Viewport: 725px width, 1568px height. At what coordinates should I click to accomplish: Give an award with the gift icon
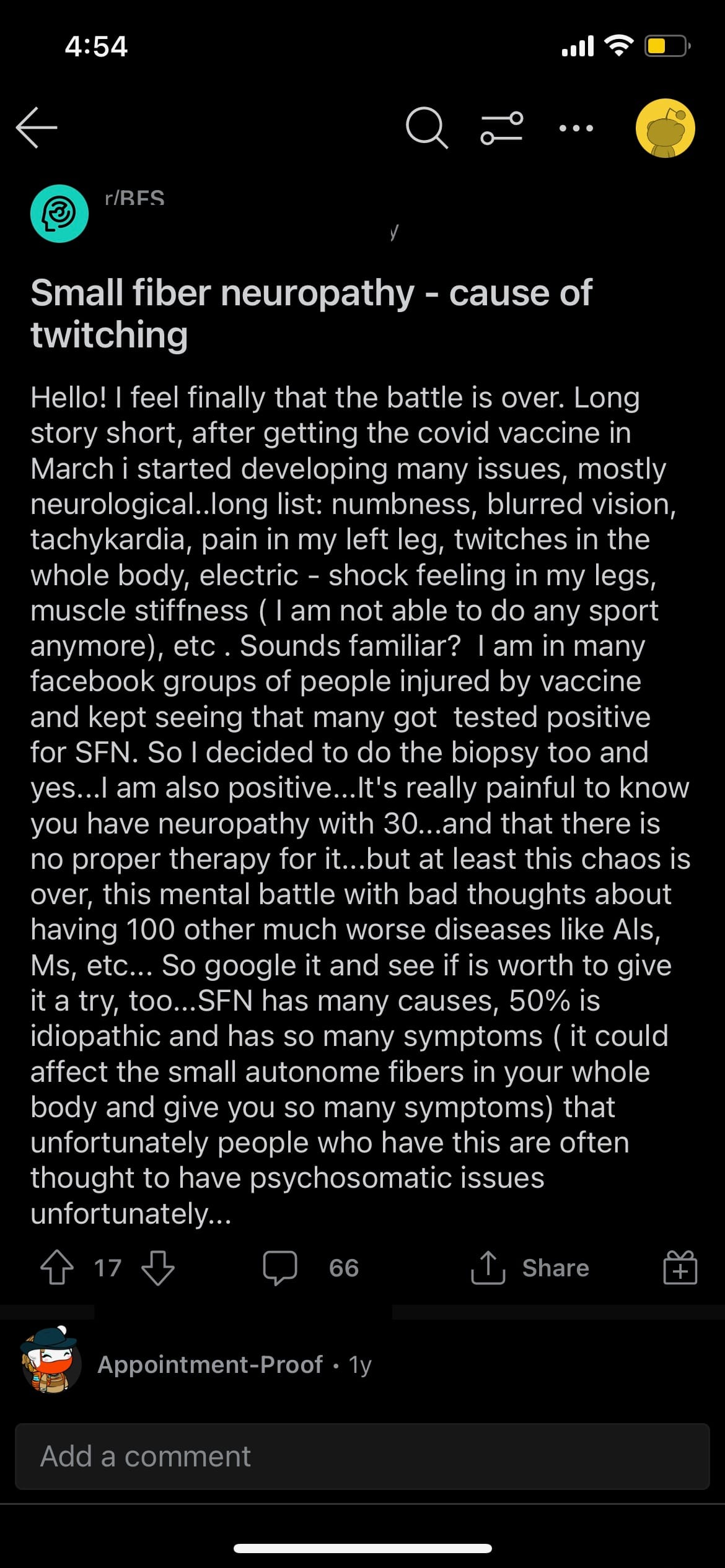pos(680,1268)
